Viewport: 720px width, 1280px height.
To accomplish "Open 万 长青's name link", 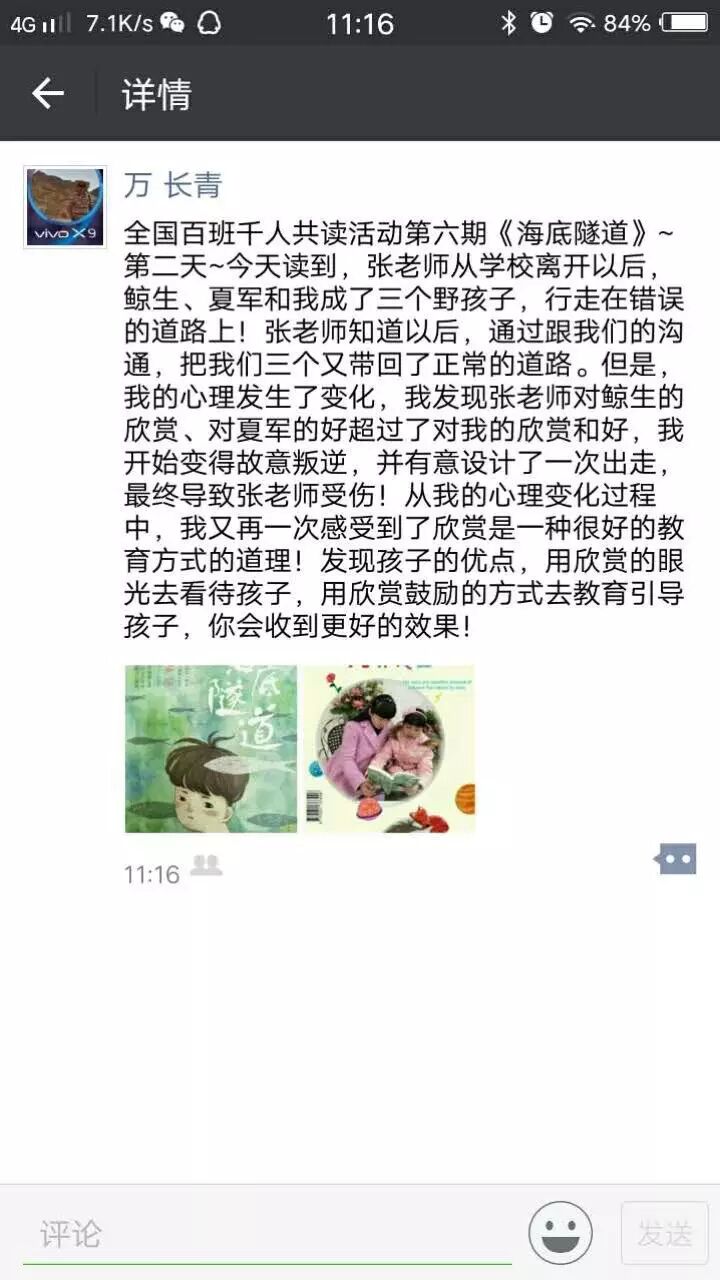I will click(172, 185).
